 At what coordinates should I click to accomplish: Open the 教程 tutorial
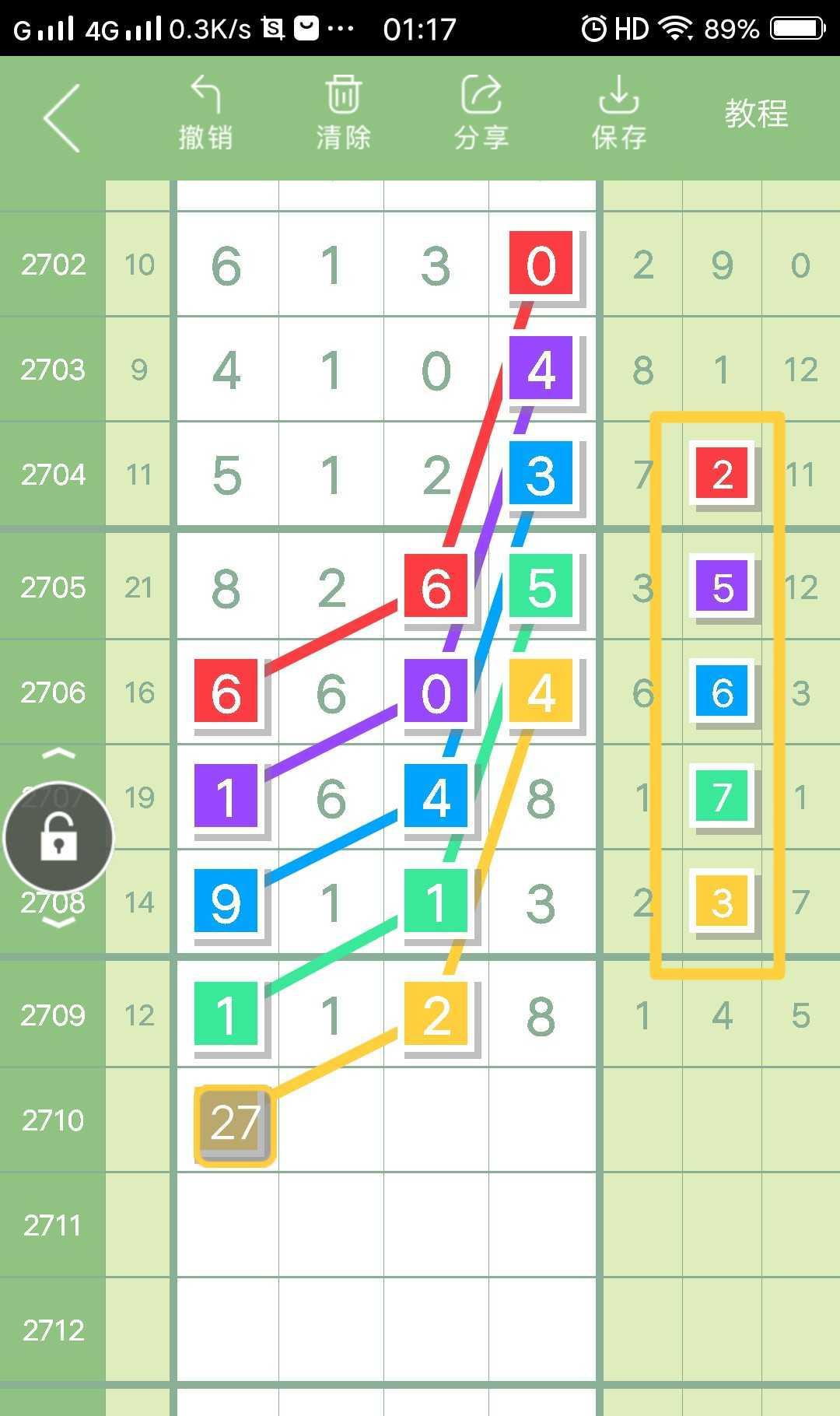[x=756, y=114]
